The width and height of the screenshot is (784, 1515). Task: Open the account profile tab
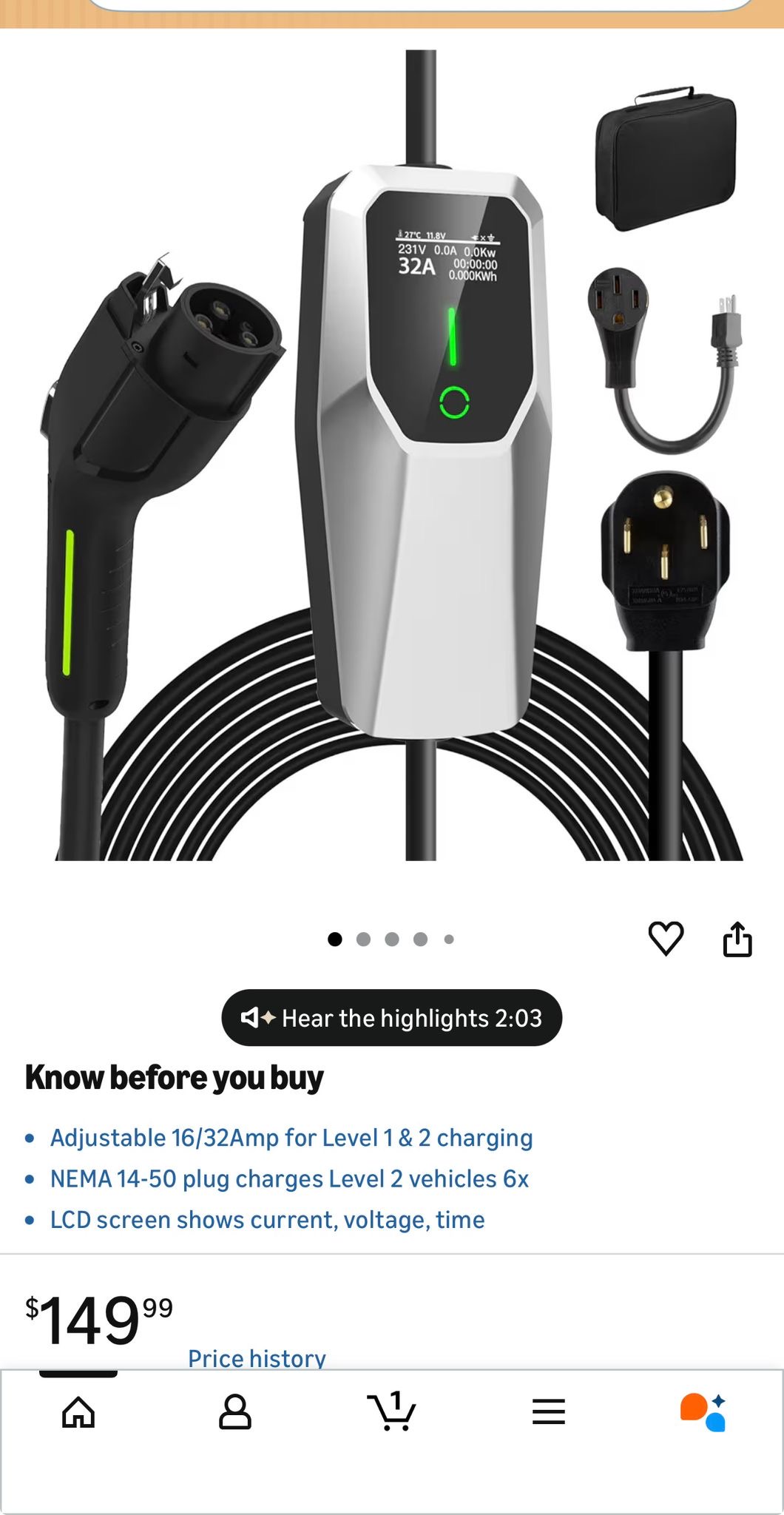[x=235, y=1412]
